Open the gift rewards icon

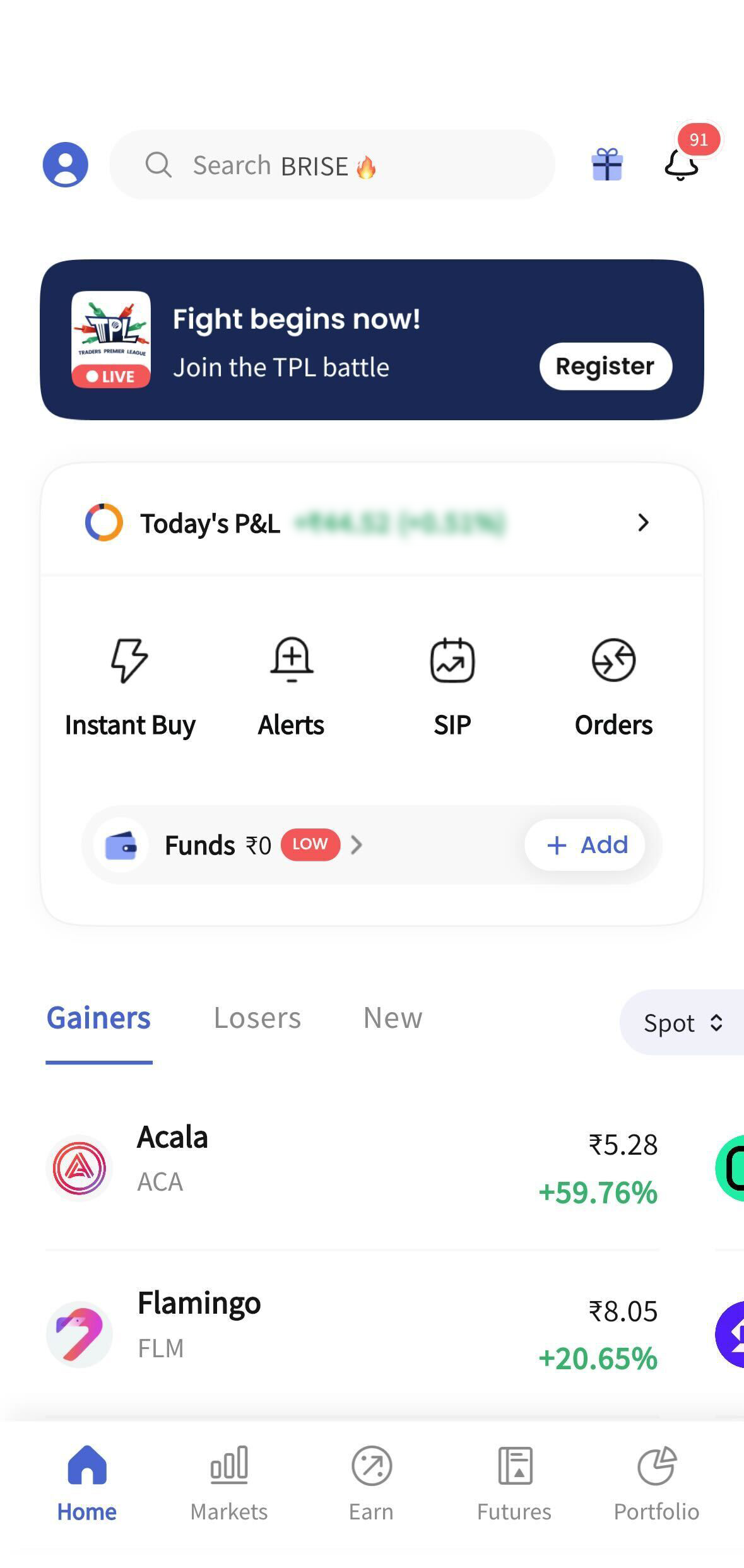[607, 165]
